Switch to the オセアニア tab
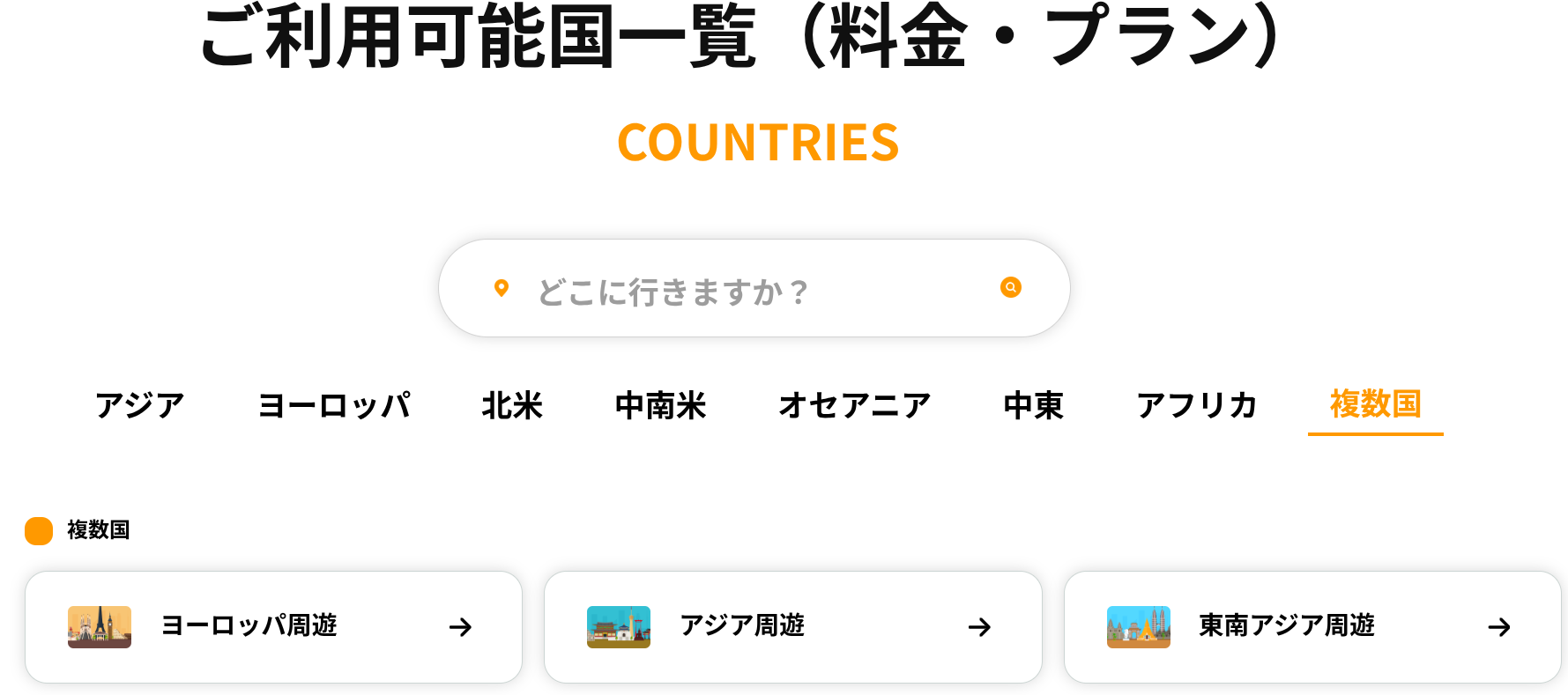The width and height of the screenshot is (1568, 695). [854, 405]
